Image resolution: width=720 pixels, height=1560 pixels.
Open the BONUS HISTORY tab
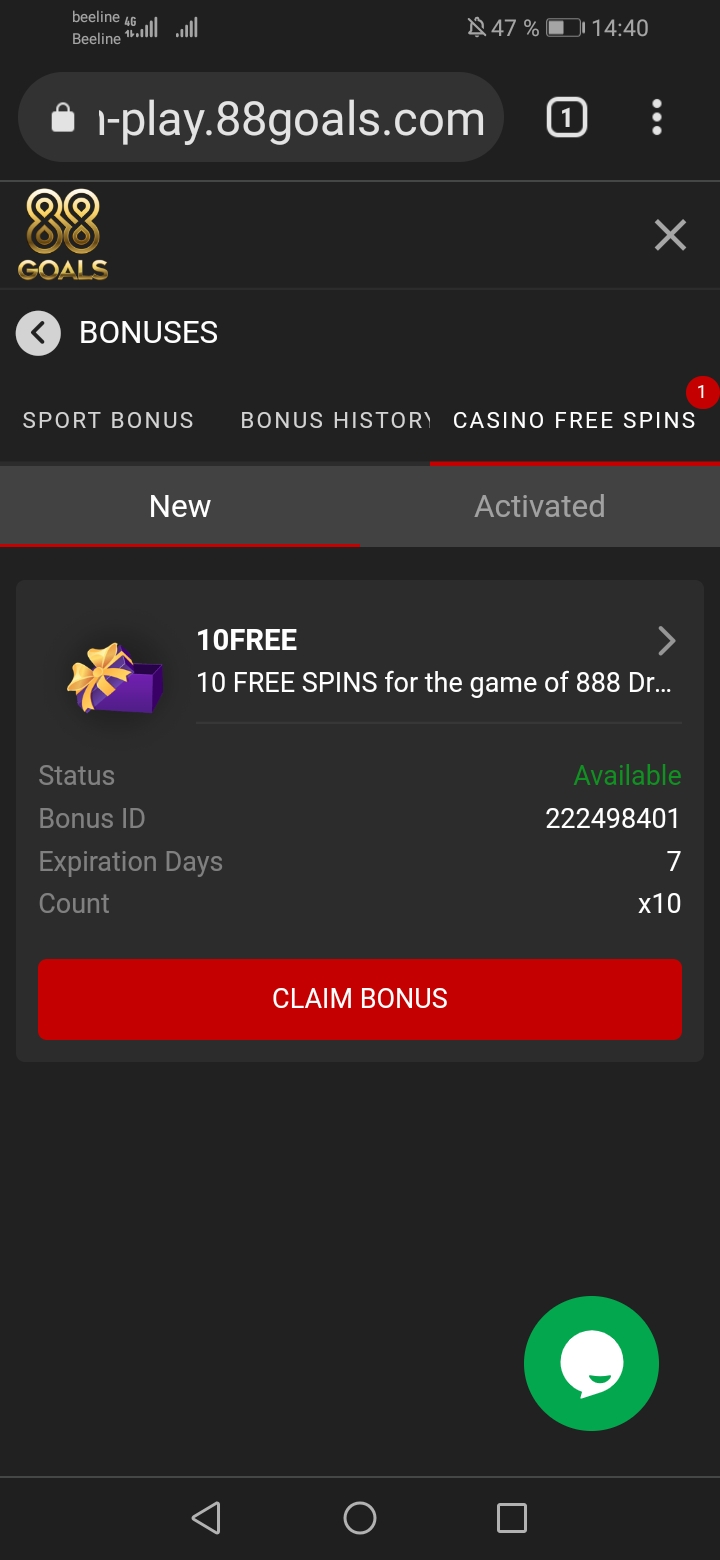pyautogui.click(x=335, y=420)
